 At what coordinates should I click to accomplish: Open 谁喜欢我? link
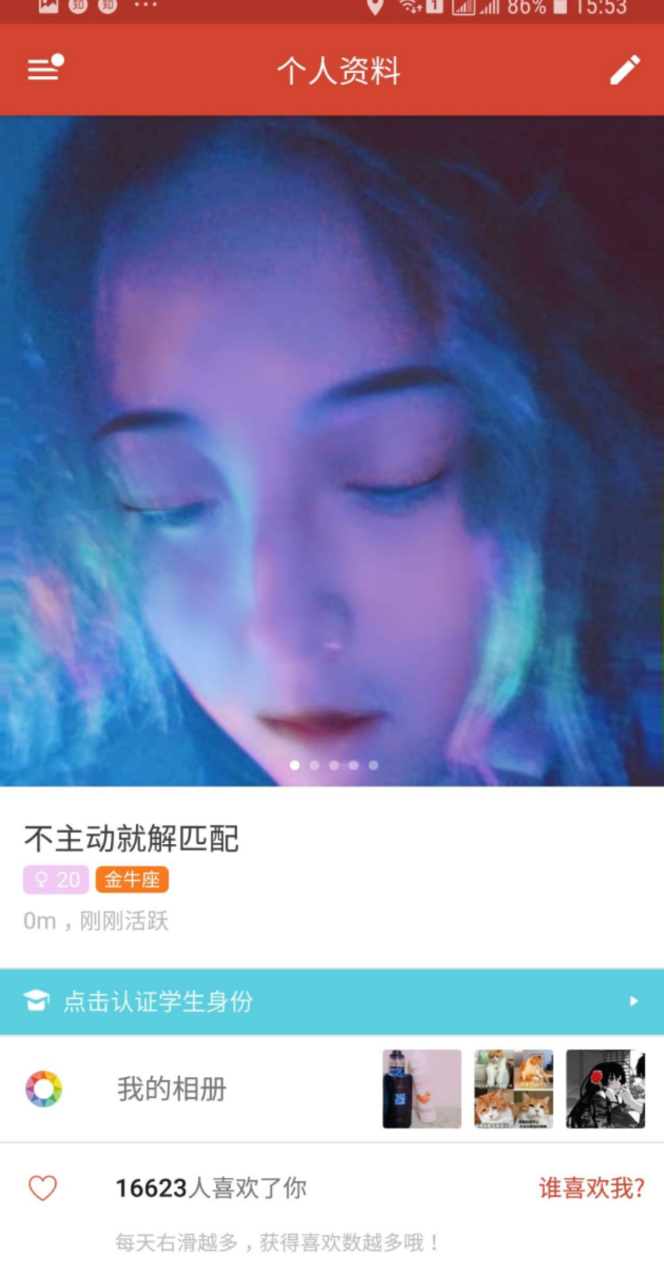[x=591, y=1188]
